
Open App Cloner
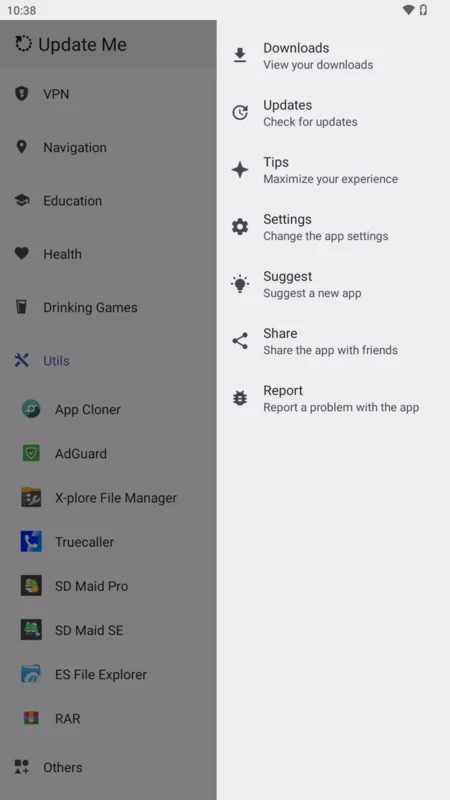point(108,409)
